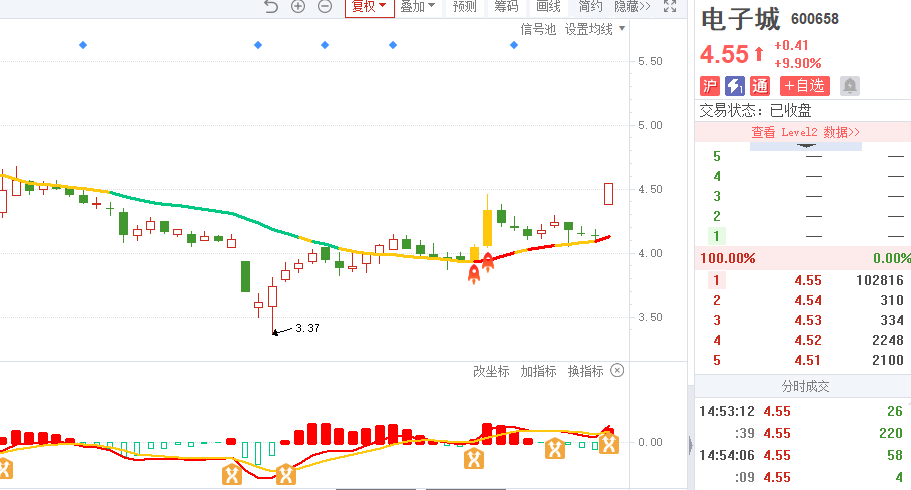Set a price alert with the bell
Image resolution: width=911 pixels, height=490 pixels.
850,86
